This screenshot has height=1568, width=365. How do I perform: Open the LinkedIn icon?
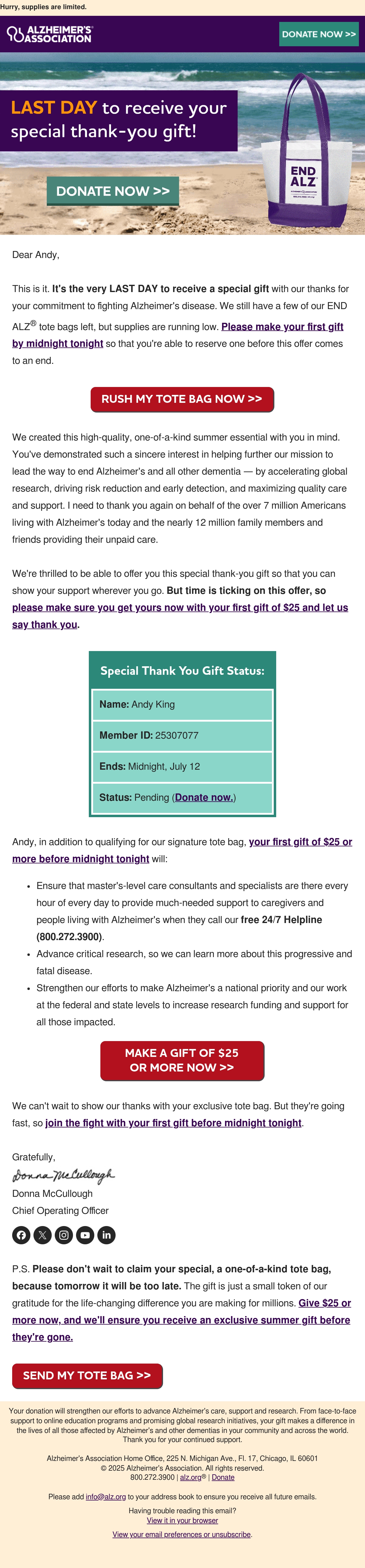[106, 1235]
